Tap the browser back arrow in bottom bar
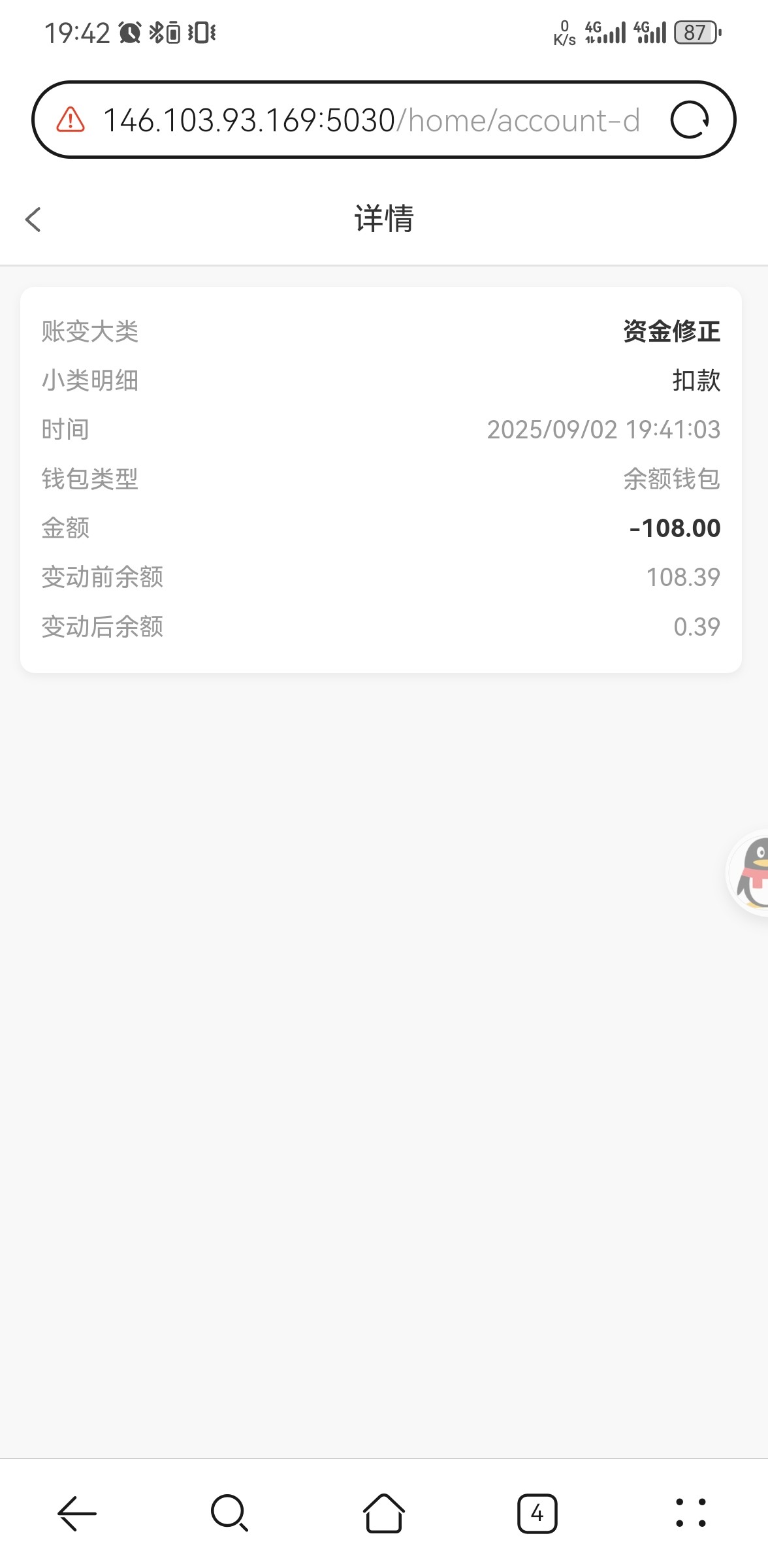Image resolution: width=768 pixels, height=1568 pixels. 77,1513
